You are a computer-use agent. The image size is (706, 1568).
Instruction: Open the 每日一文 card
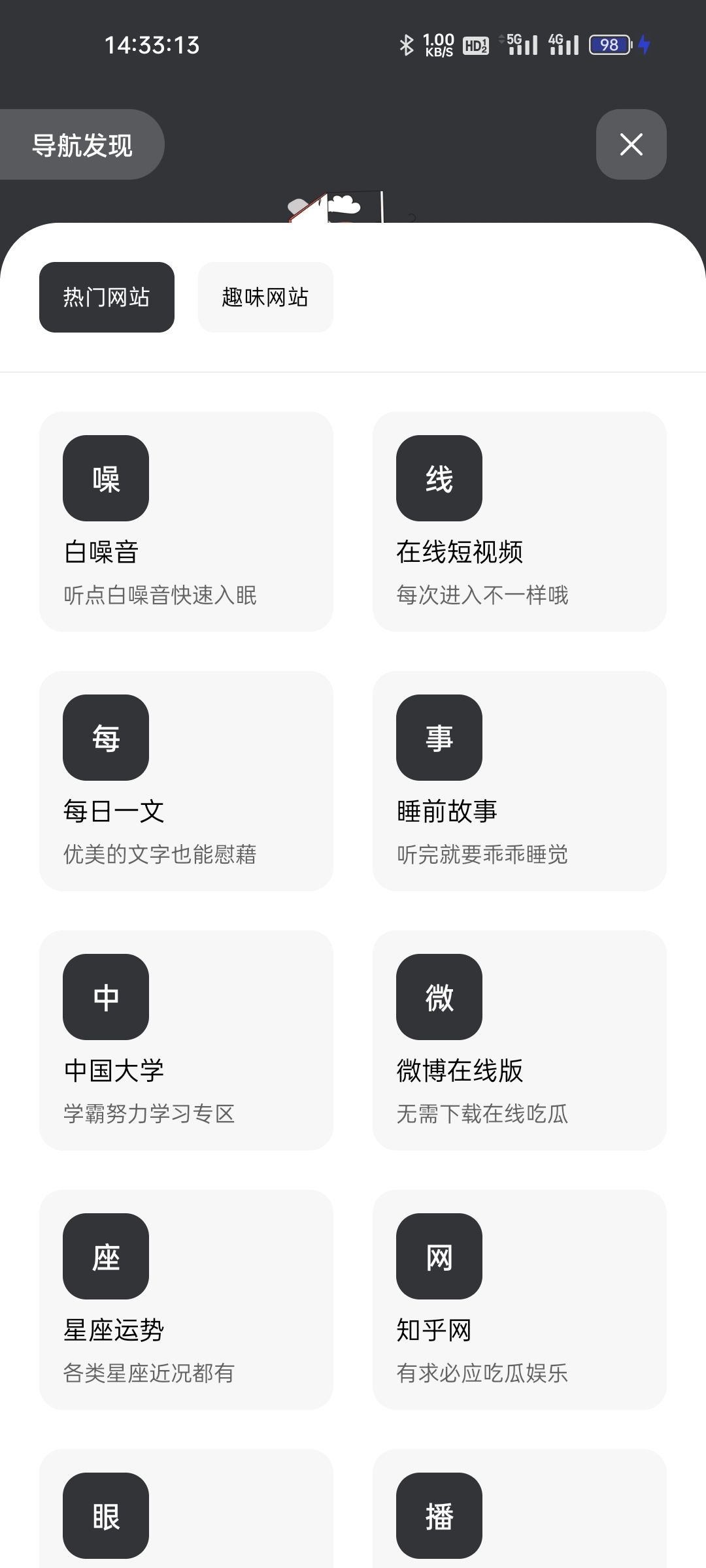point(186,781)
